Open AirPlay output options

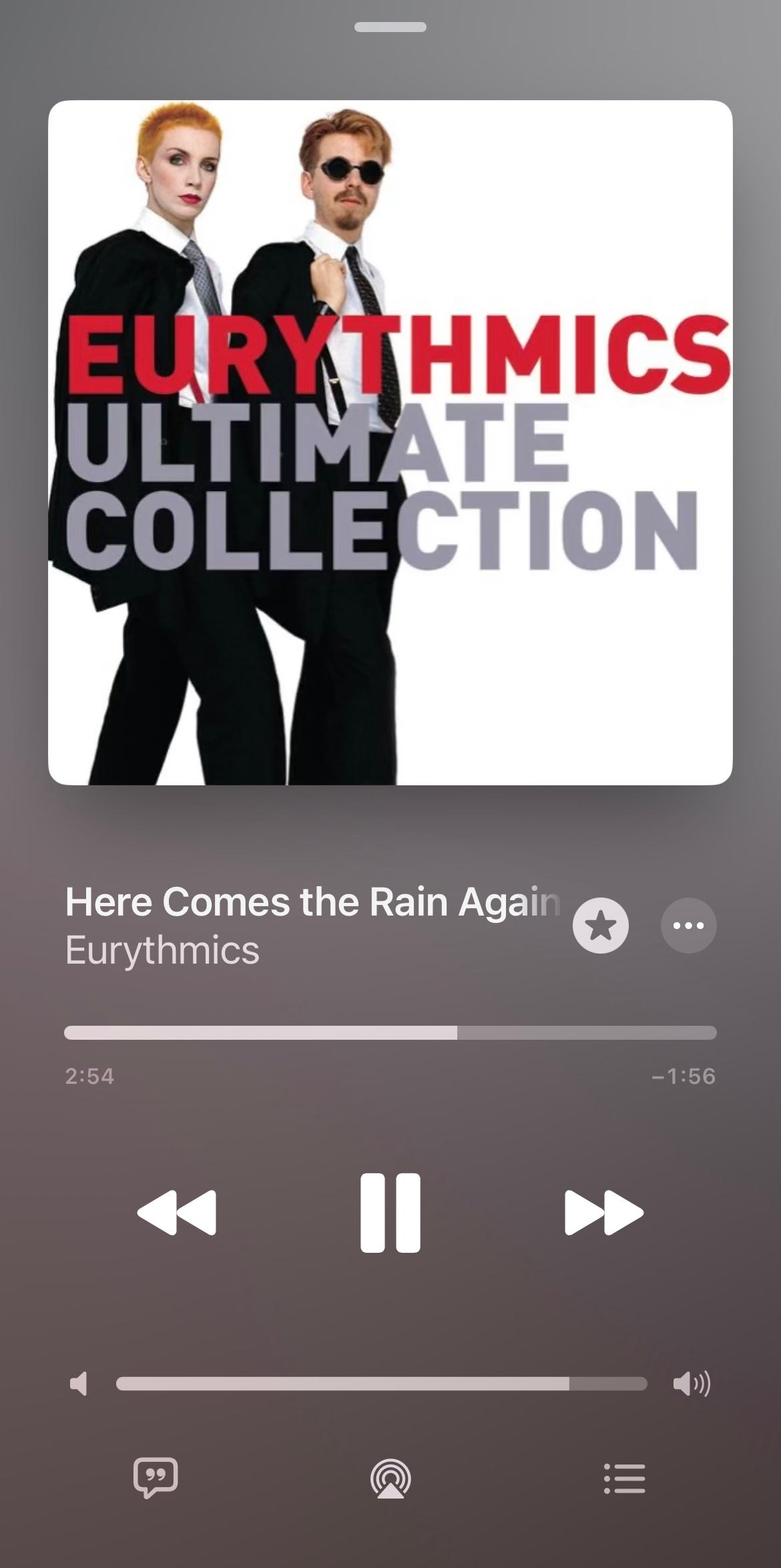coord(390,1479)
